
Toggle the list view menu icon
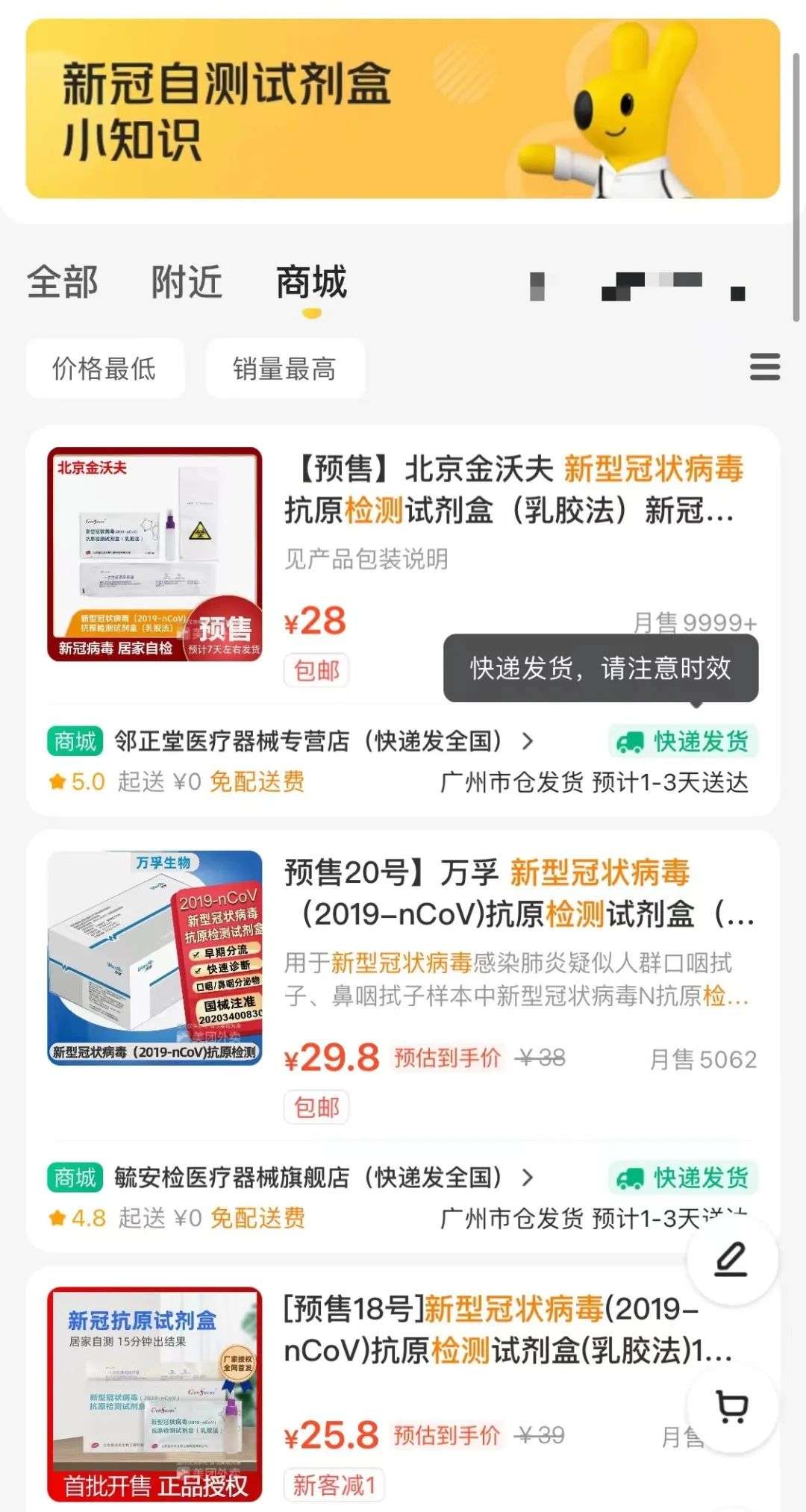[764, 367]
